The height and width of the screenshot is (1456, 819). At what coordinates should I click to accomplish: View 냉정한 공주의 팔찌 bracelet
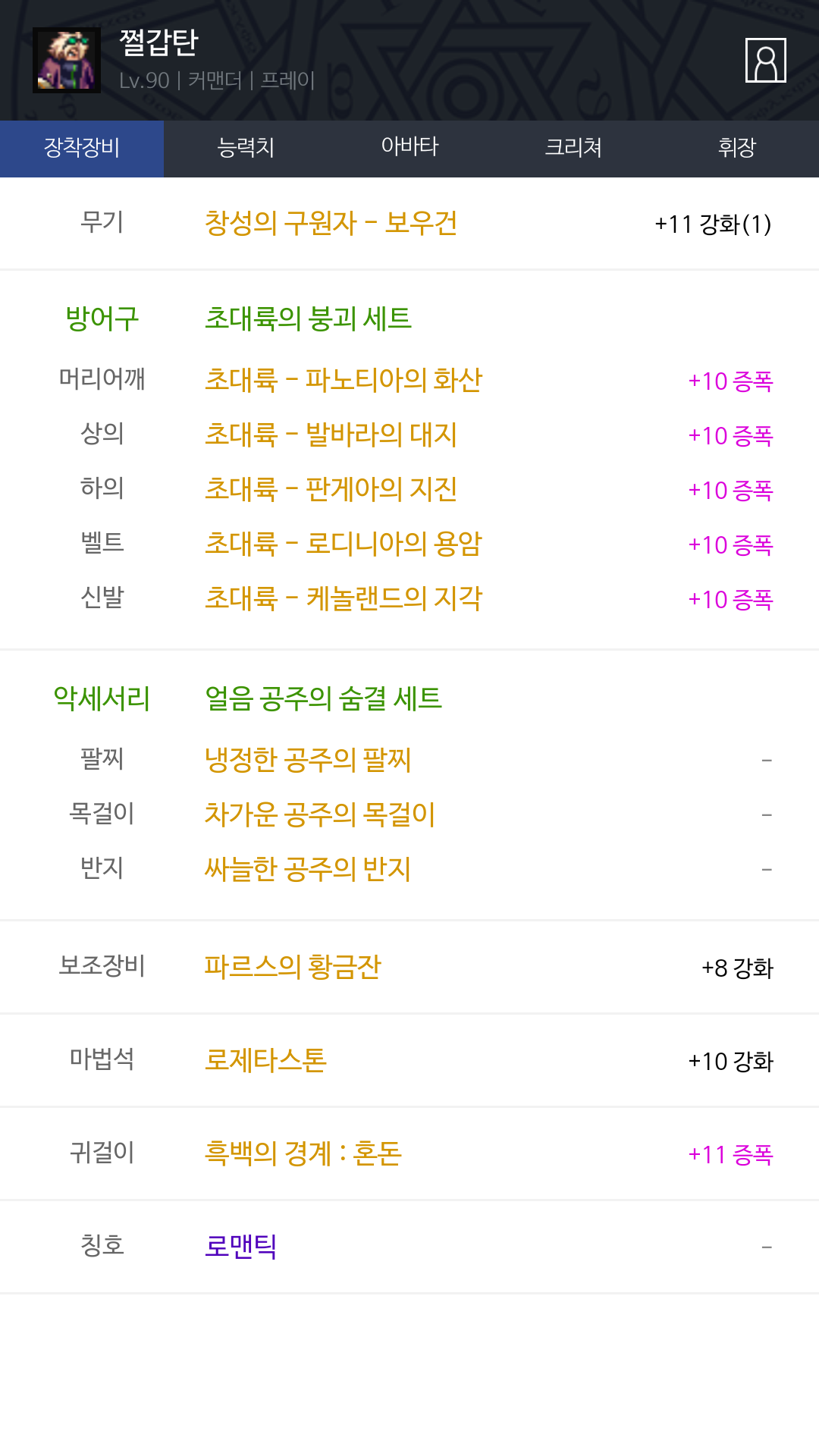click(x=308, y=760)
